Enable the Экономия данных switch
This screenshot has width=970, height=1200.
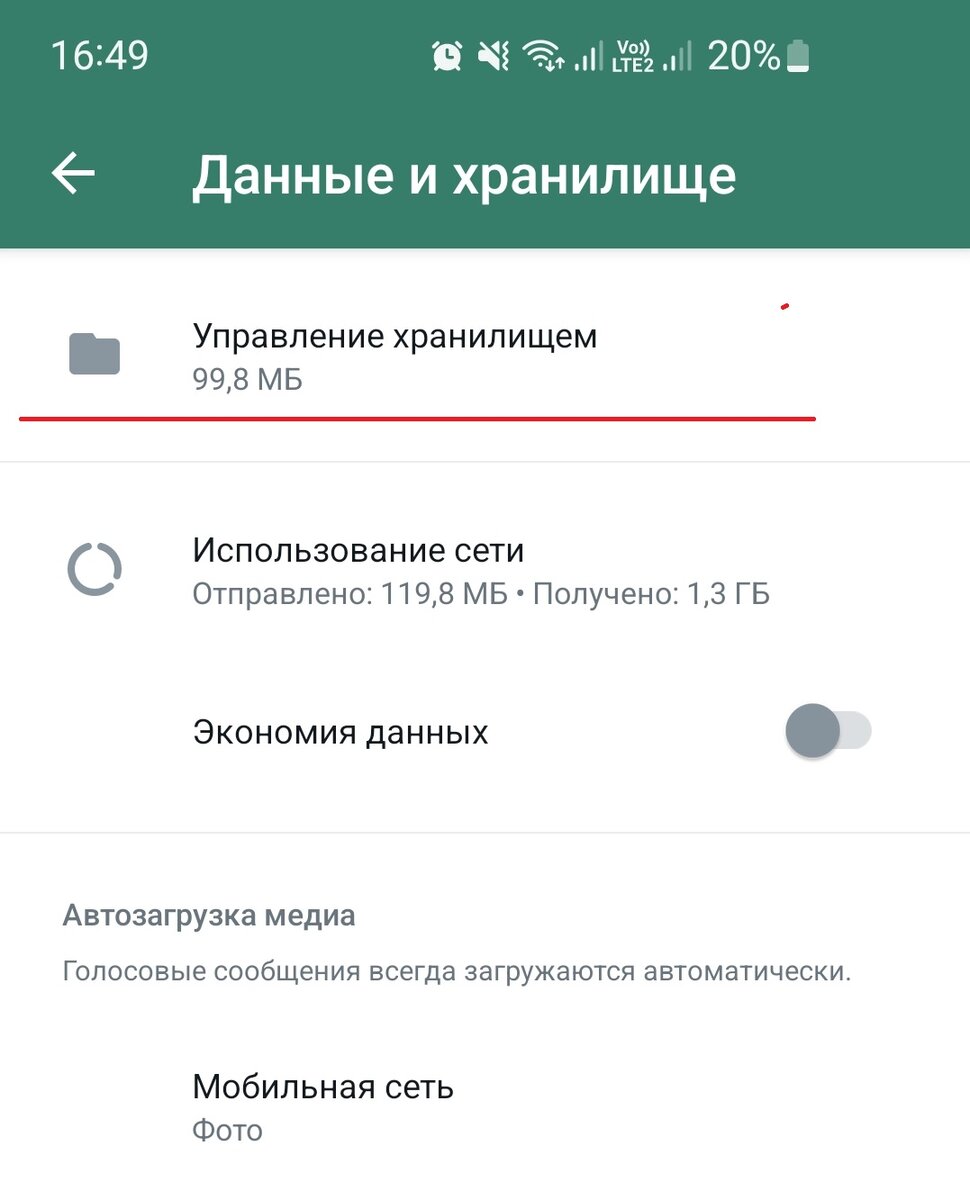click(828, 731)
